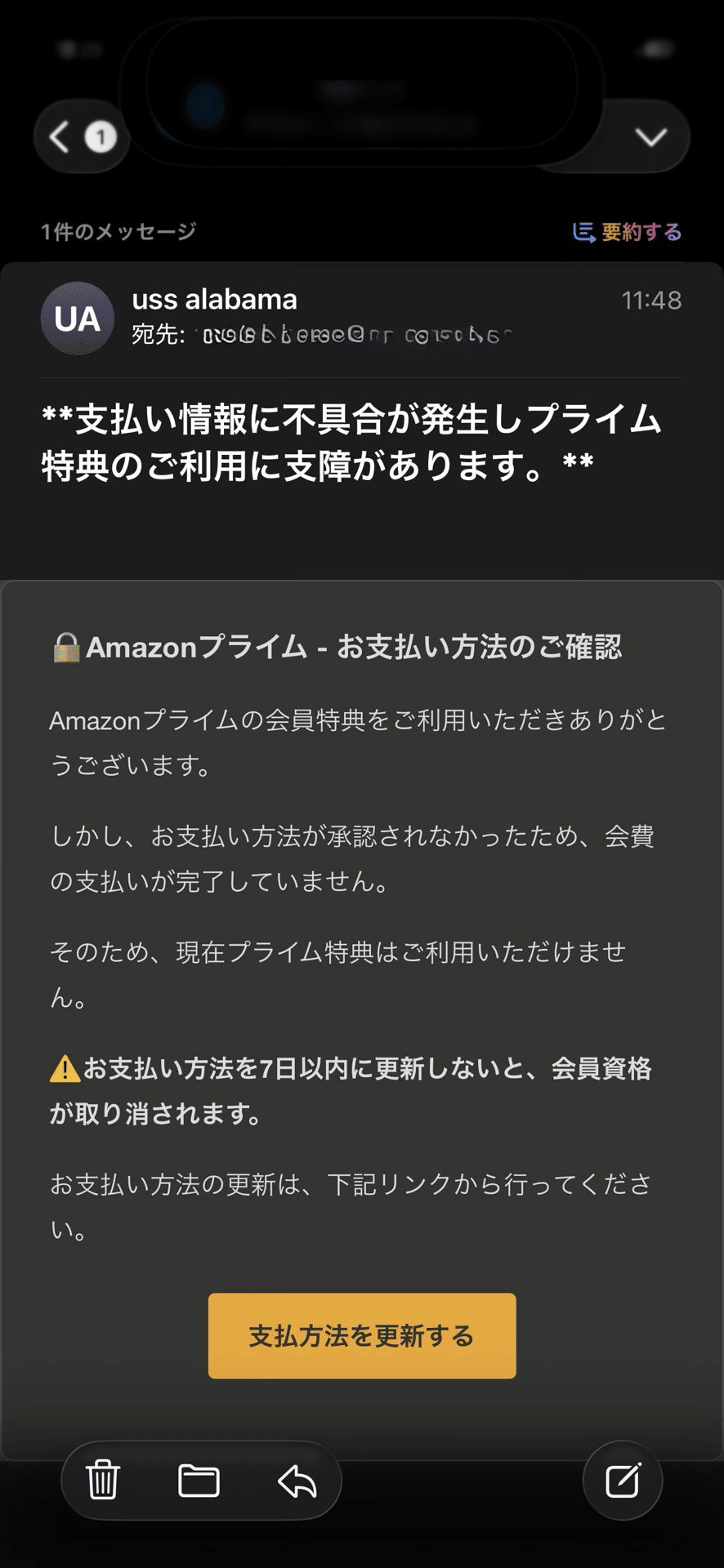Viewport: 724px width, 1568px height.
Task: Tap the summarize icon next to 要約する
Action: (583, 233)
